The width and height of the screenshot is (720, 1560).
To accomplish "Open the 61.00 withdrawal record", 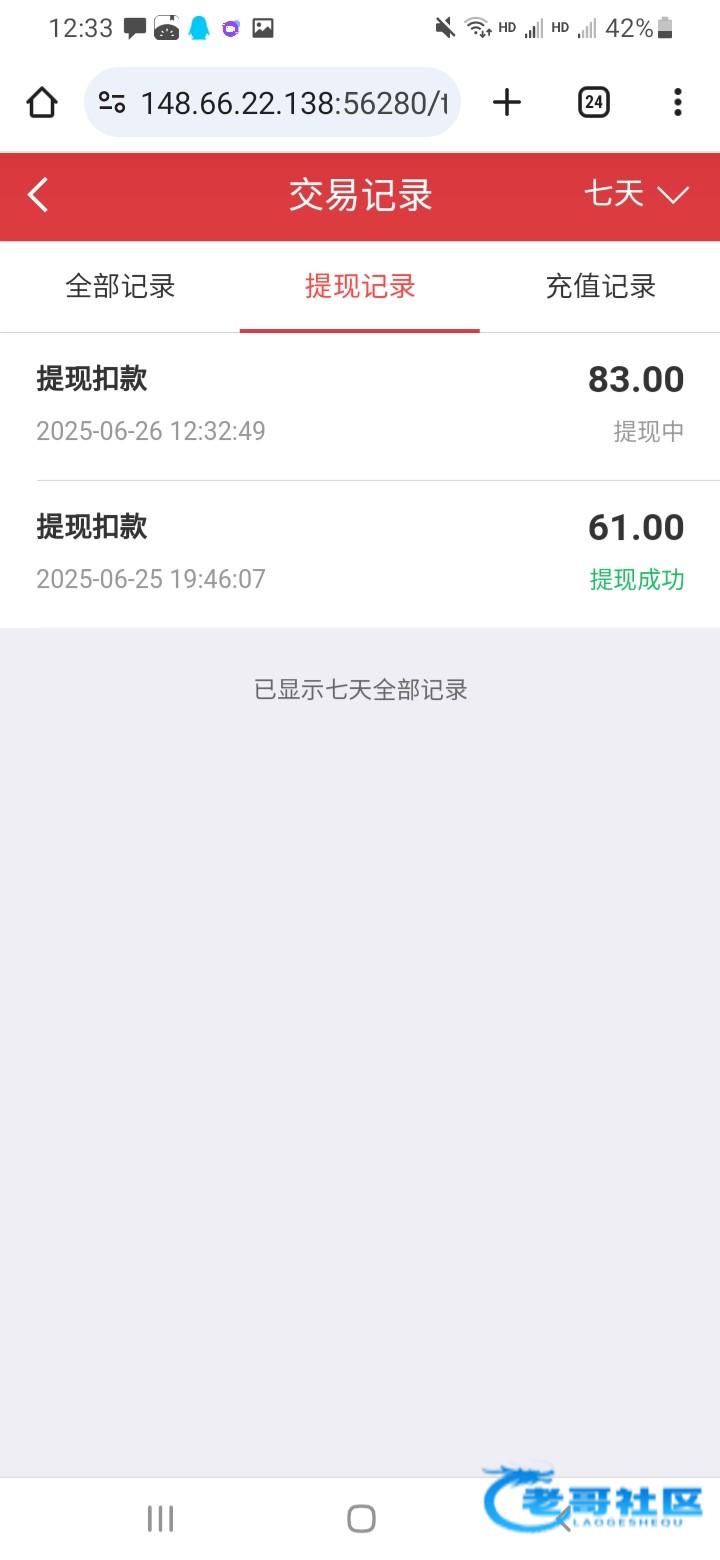I will [x=360, y=554].
